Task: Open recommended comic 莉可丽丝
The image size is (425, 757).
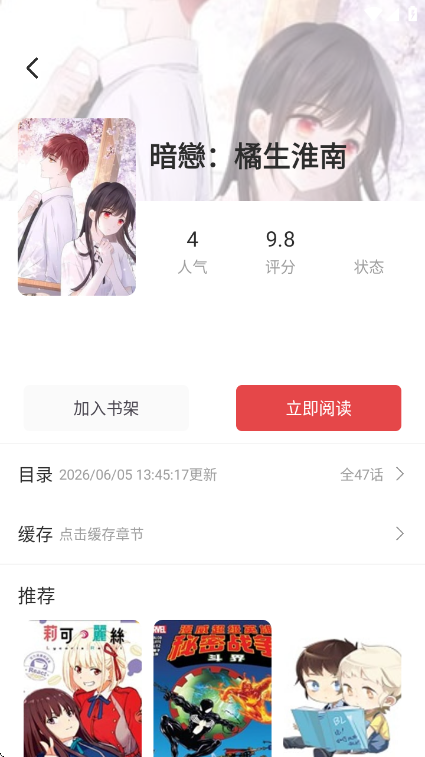Action: coord(83,688)
